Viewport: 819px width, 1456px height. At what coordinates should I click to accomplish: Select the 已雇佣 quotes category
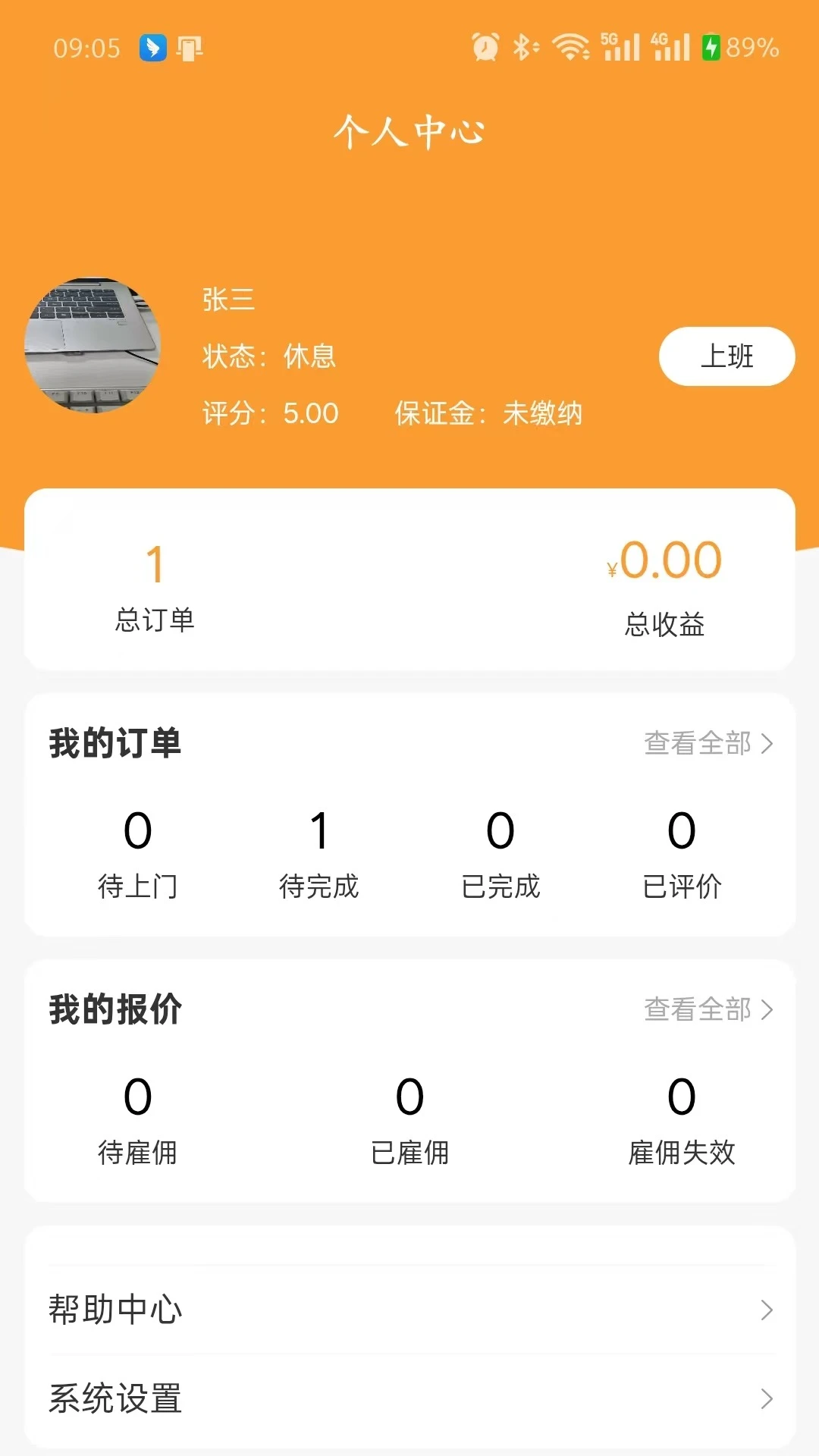coord(409,1122)
